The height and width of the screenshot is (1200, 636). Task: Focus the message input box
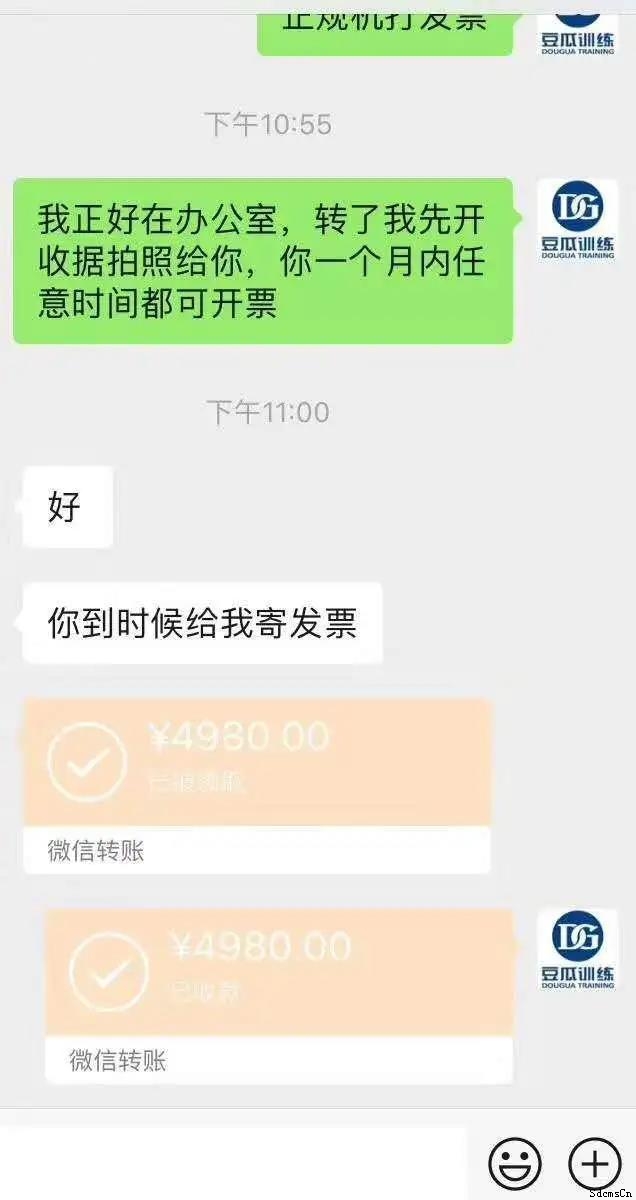click(x=233, y=1163)
